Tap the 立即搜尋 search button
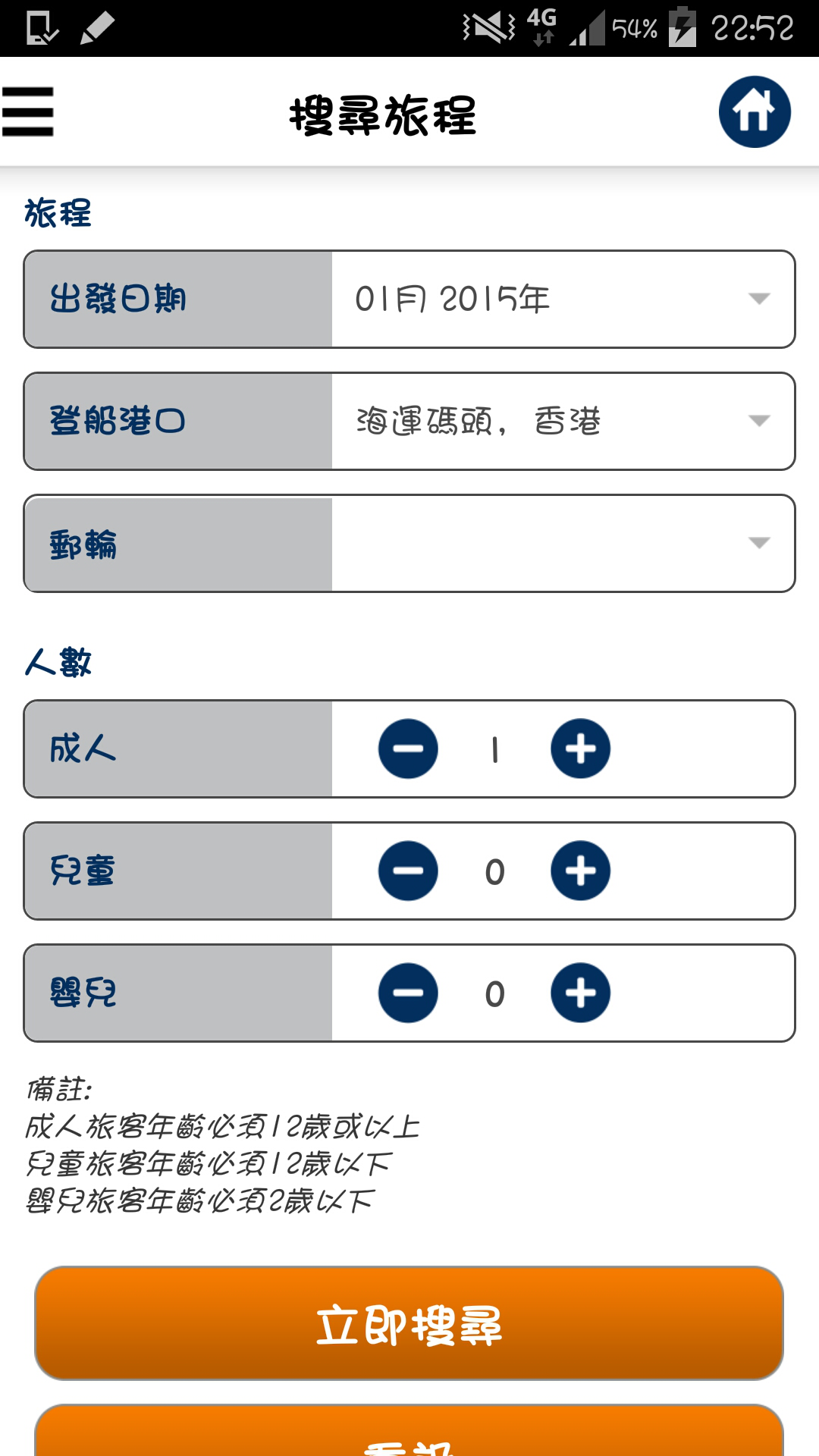Screen dimensions: 819x1456 point(409,1323)
